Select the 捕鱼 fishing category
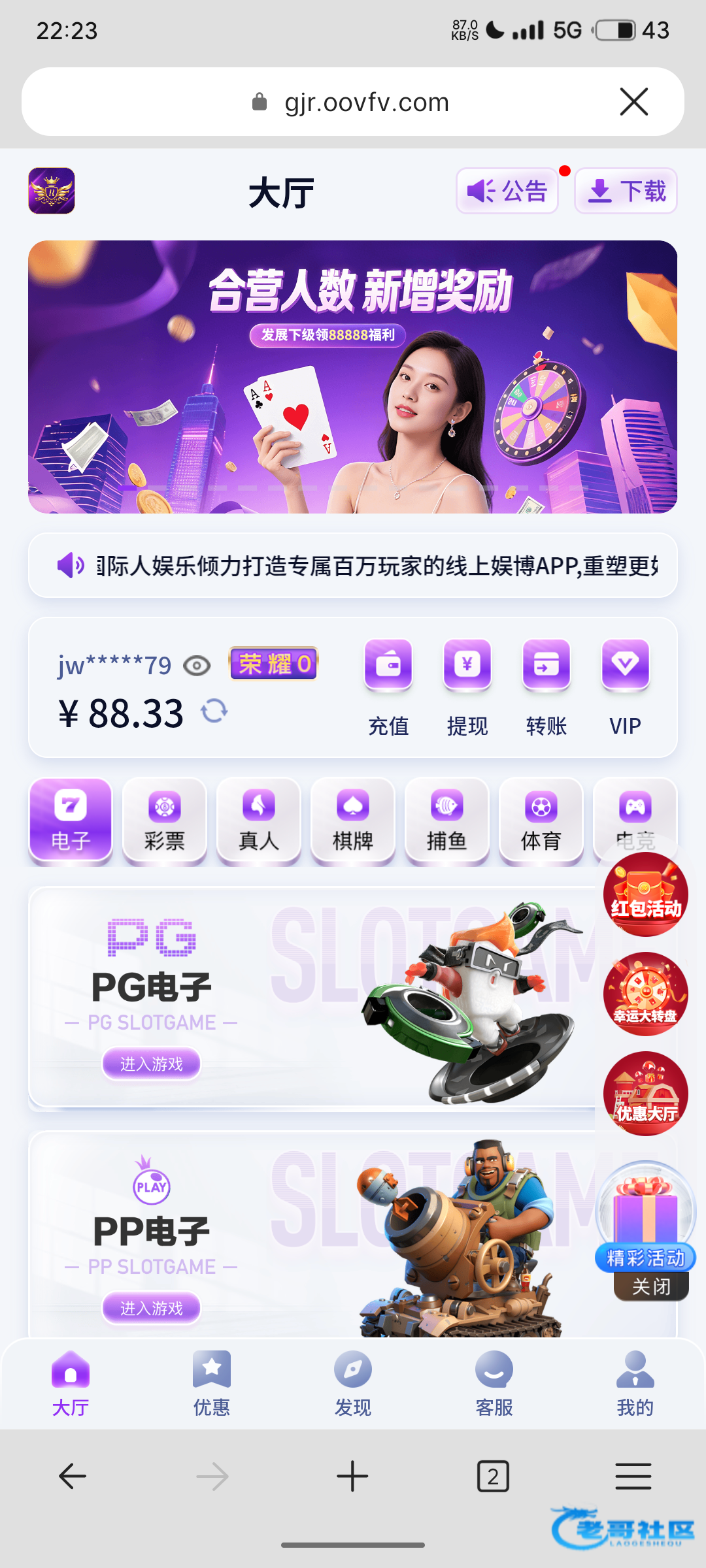This screenshot has height=1568, width=706. pos(446,821)
